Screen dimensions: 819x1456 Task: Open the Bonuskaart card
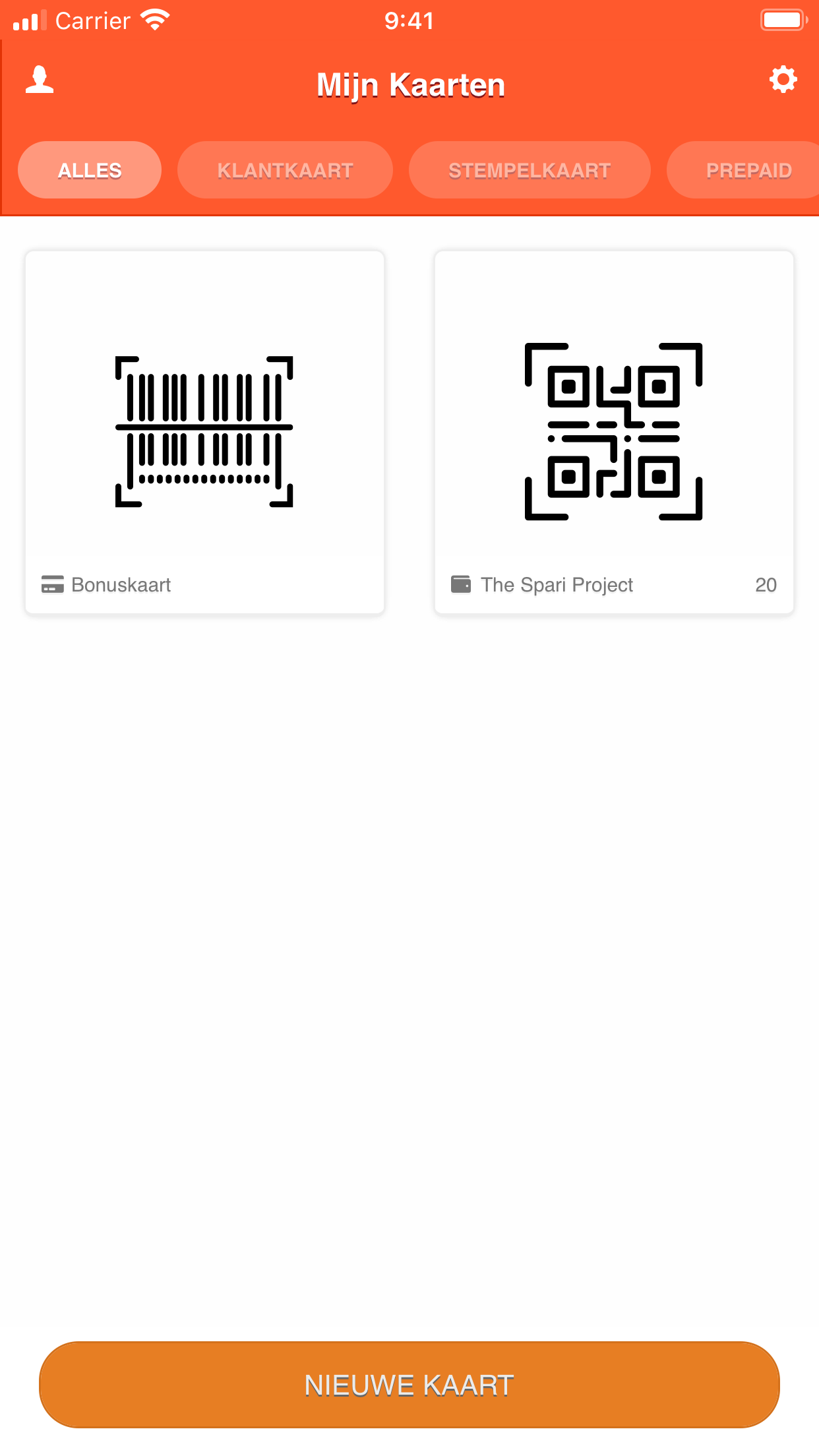(x=204, y=432)
